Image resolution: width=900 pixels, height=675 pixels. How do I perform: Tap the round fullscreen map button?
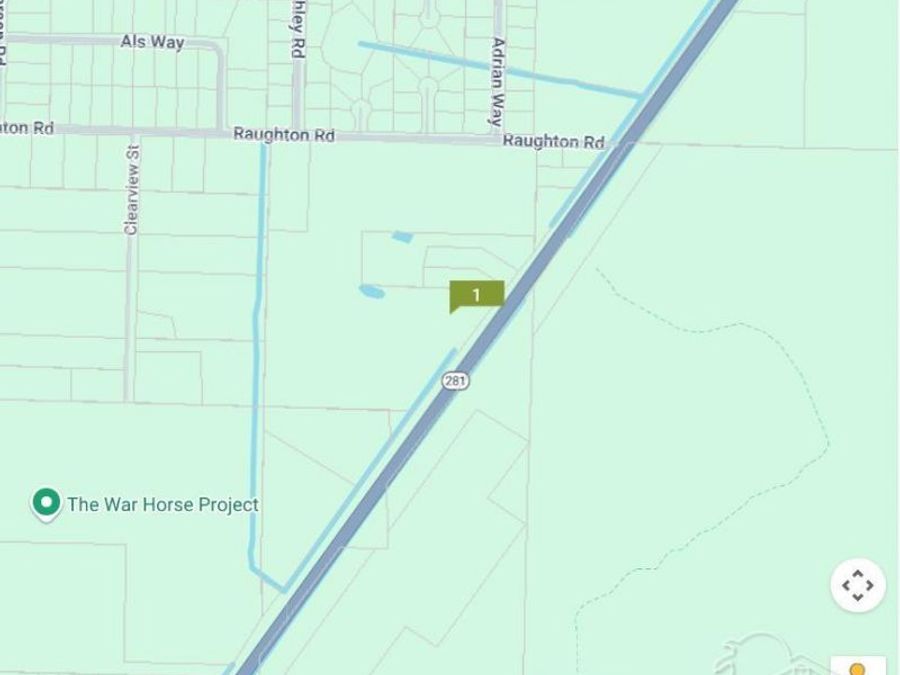click(x=857, y=585)
